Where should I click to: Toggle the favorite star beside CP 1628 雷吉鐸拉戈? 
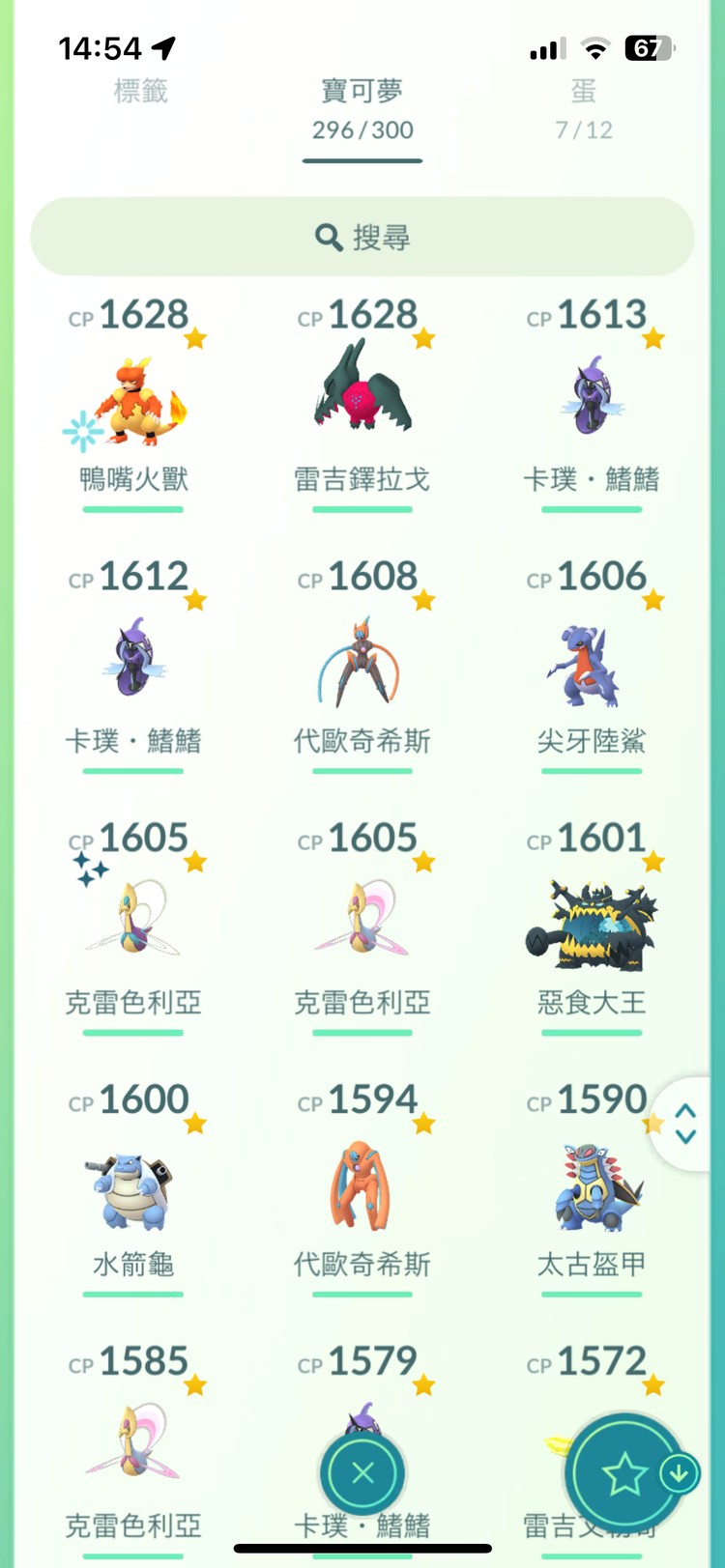point(425,337)
